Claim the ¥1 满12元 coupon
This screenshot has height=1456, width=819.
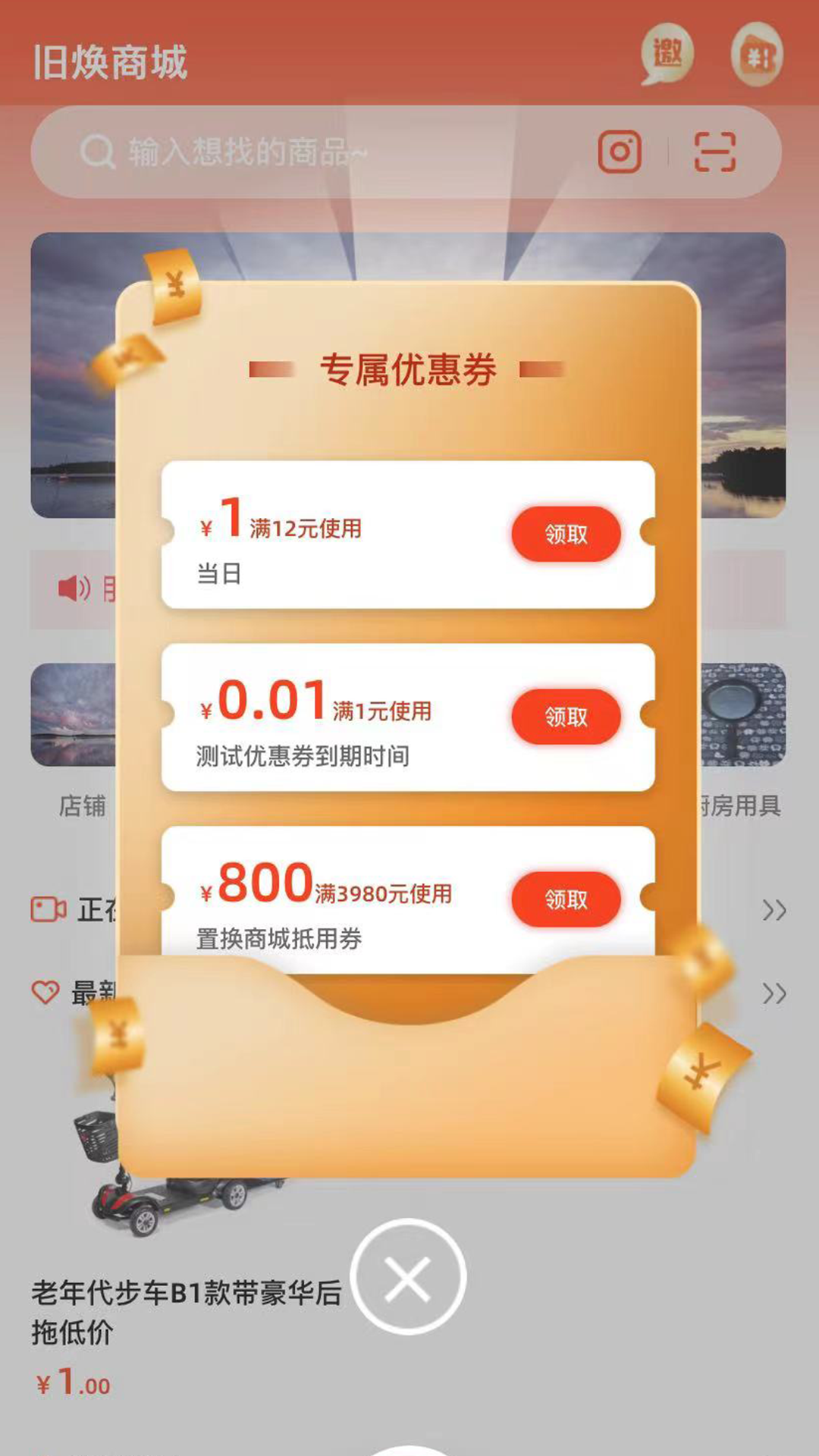click(567, 534)
